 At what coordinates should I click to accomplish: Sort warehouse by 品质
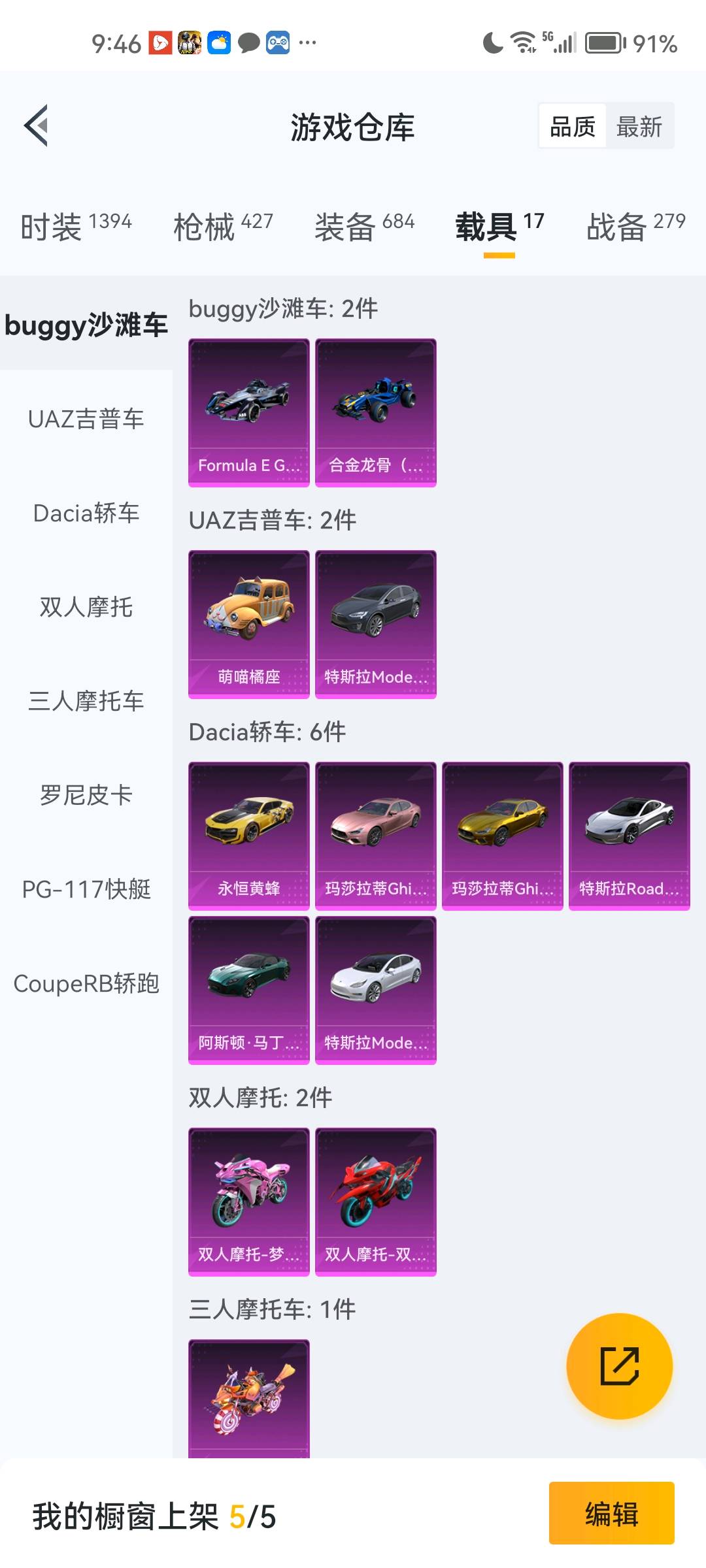point(573,126)
